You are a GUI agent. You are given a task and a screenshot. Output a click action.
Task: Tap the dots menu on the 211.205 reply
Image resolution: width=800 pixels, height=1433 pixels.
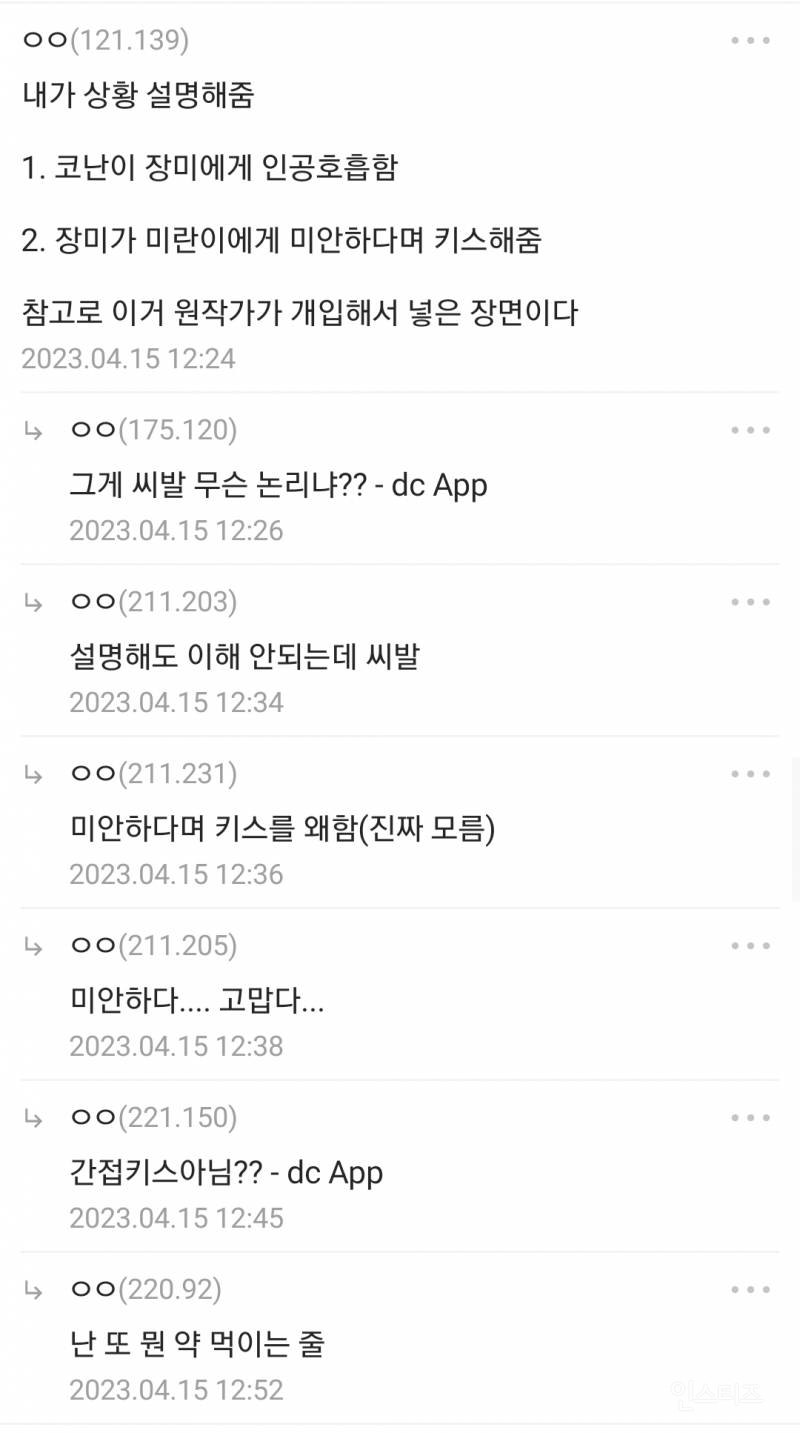click(x=750, y=946)
